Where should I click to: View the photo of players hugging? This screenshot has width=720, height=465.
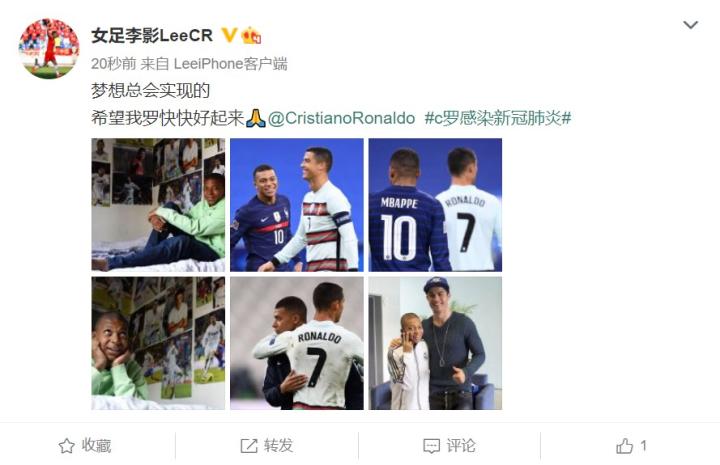coord(296,343)
